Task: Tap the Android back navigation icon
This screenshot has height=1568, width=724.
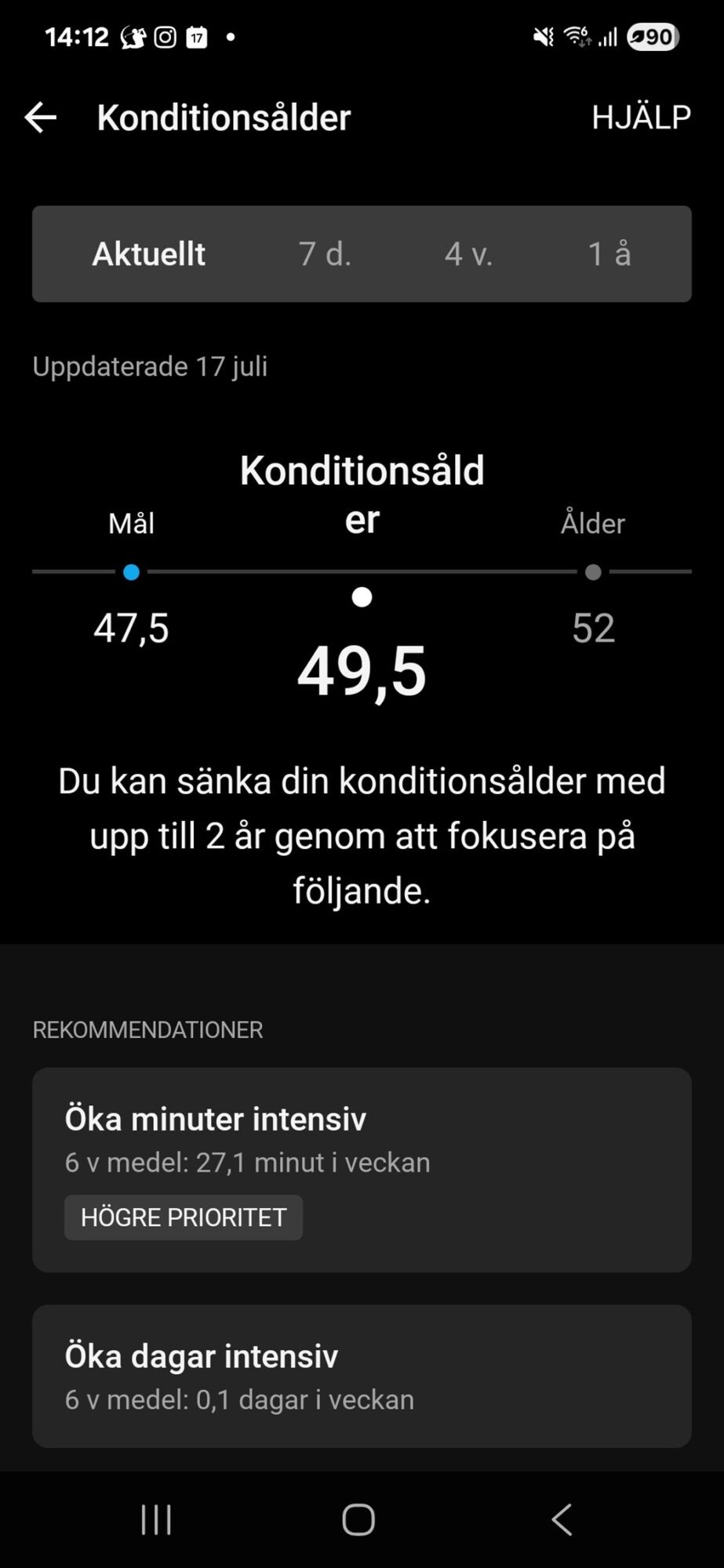Action: pyautogui.click(x=561, y=1518)
